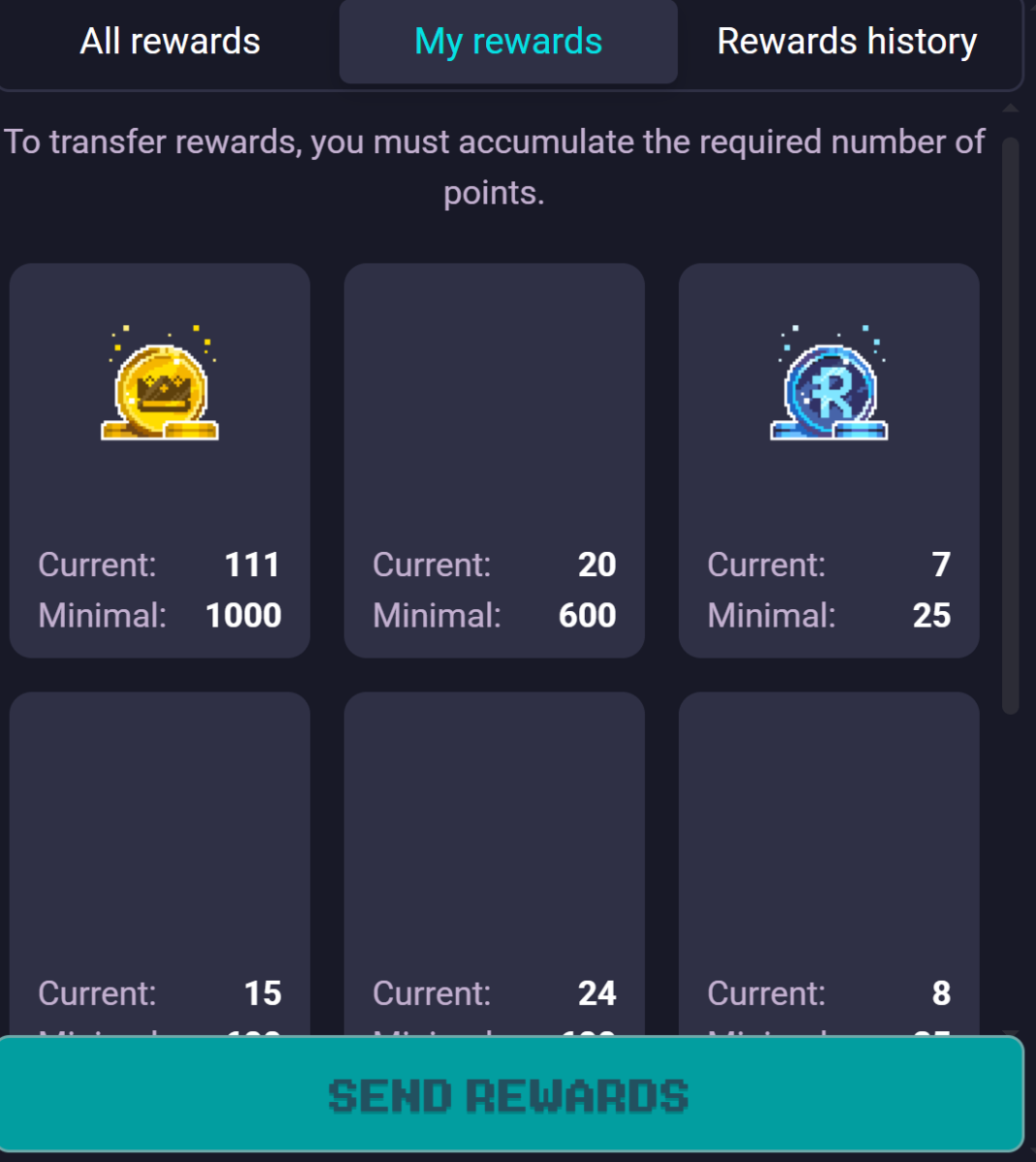Switch to the All rewards tab
Viewport: 1036px width, 1162px height.
(x=170, y=42)
